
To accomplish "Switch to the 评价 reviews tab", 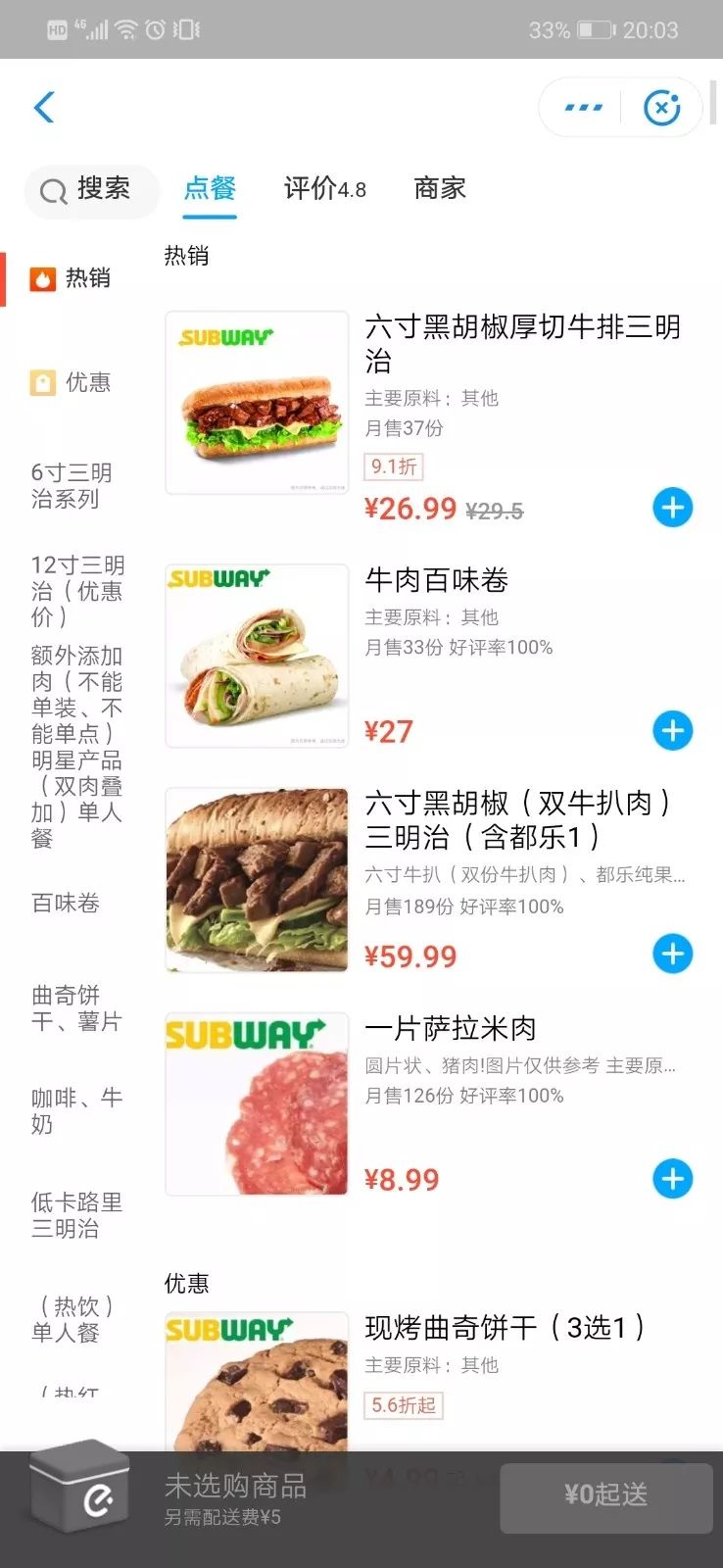I will (324, 188).
